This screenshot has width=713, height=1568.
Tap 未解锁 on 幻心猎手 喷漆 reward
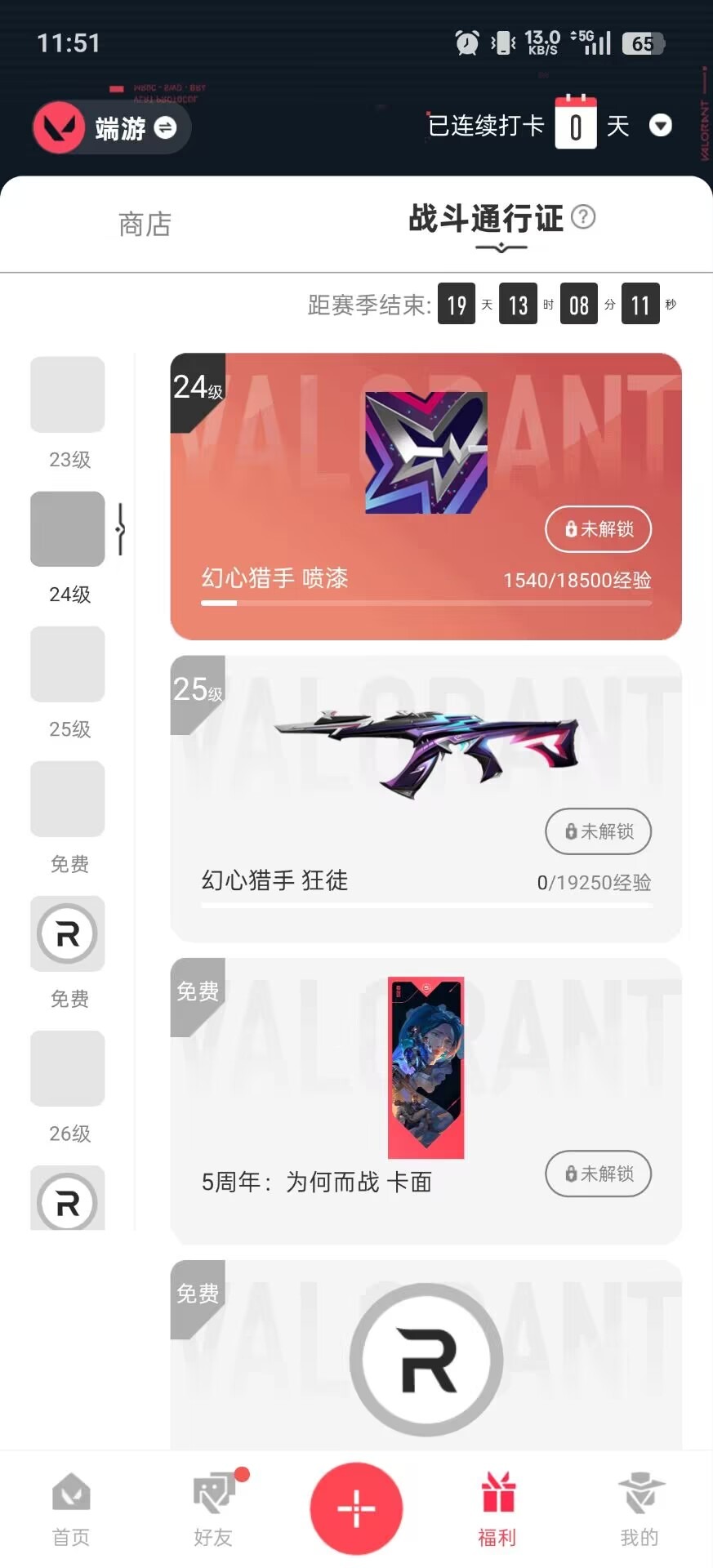coord(598,529)
